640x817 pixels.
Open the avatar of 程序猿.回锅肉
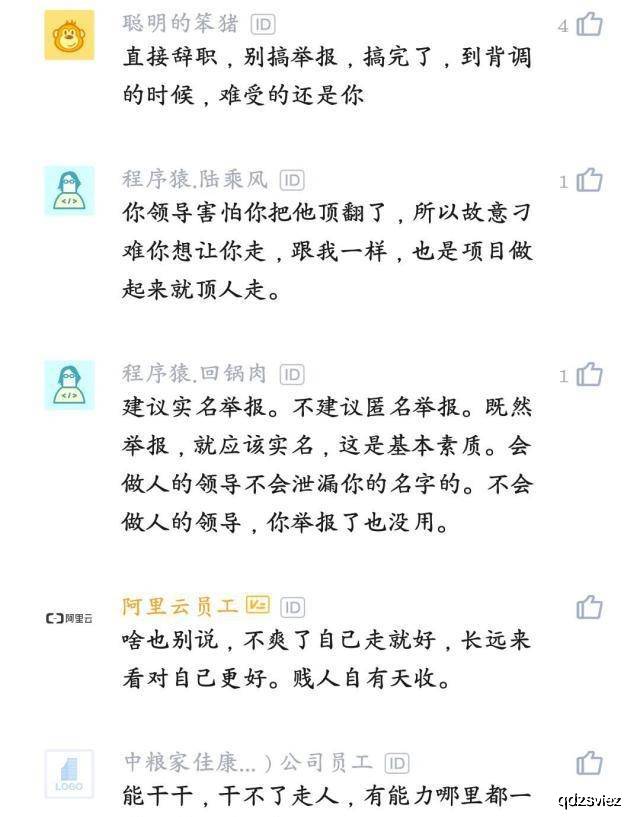point(70,385)
